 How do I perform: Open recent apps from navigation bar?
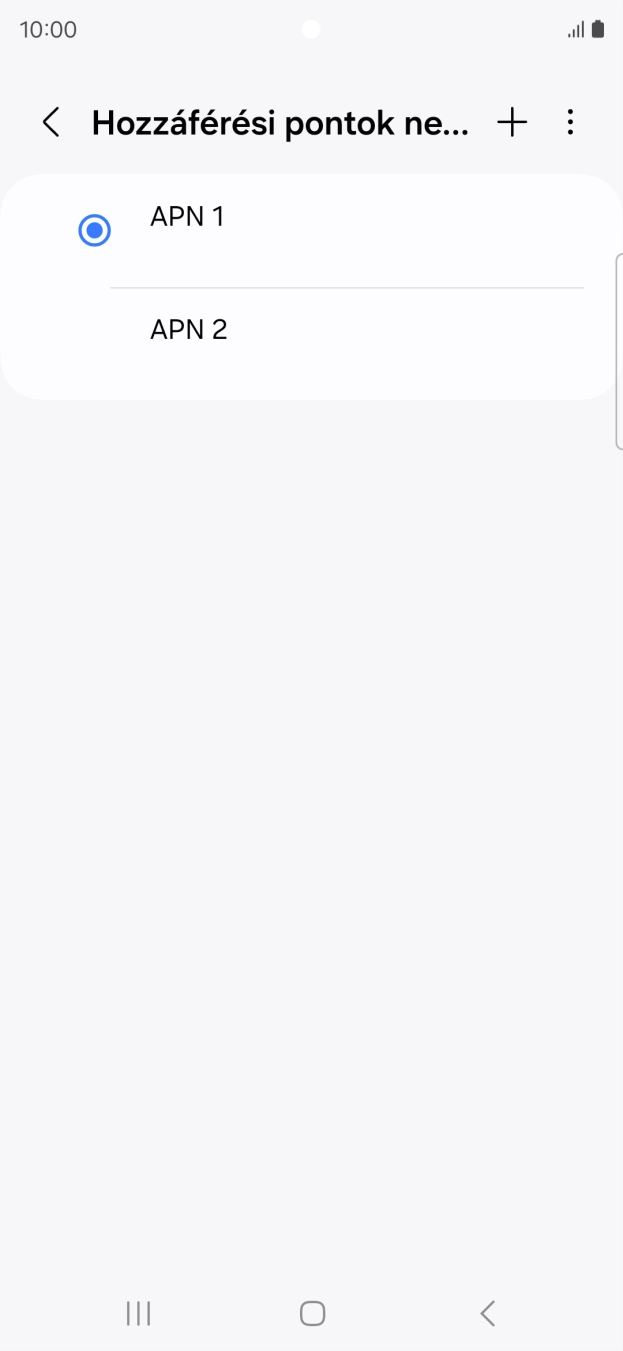coord(138,1313)
